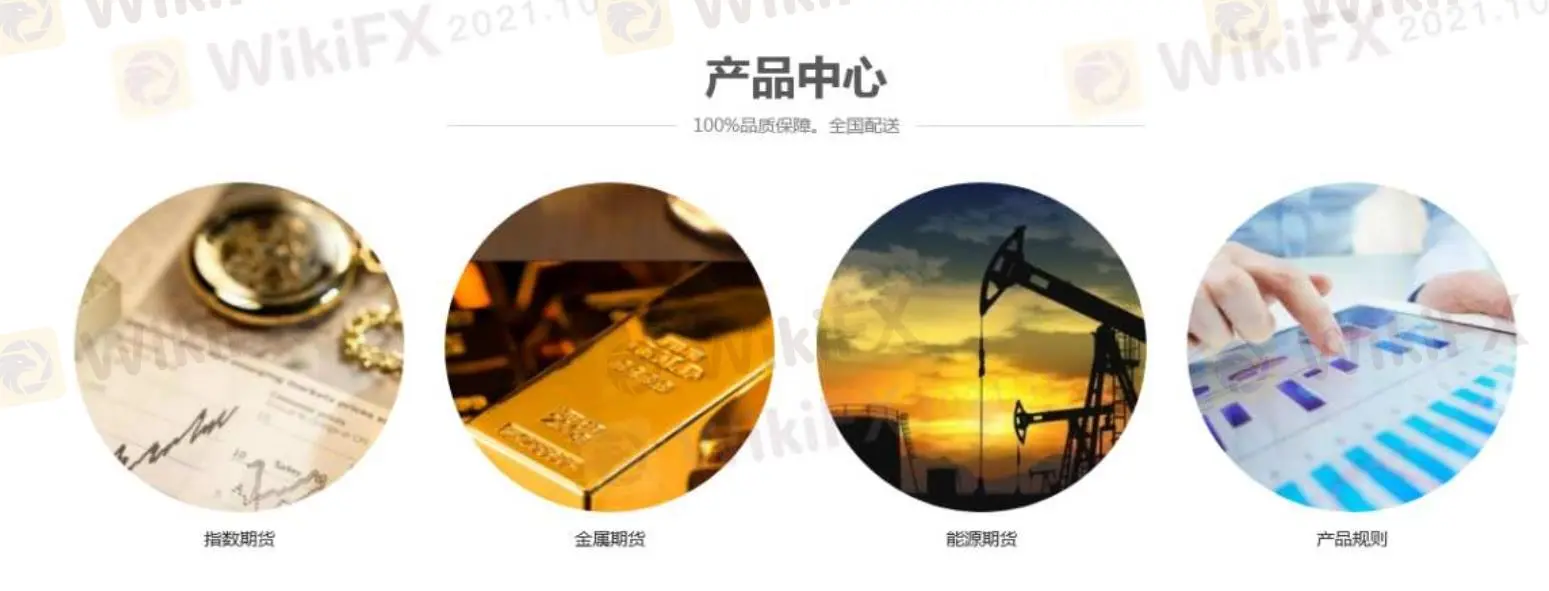Open the 金属期货 gold bars tile
Screen dimensions: 1549x591
(609, 347)
